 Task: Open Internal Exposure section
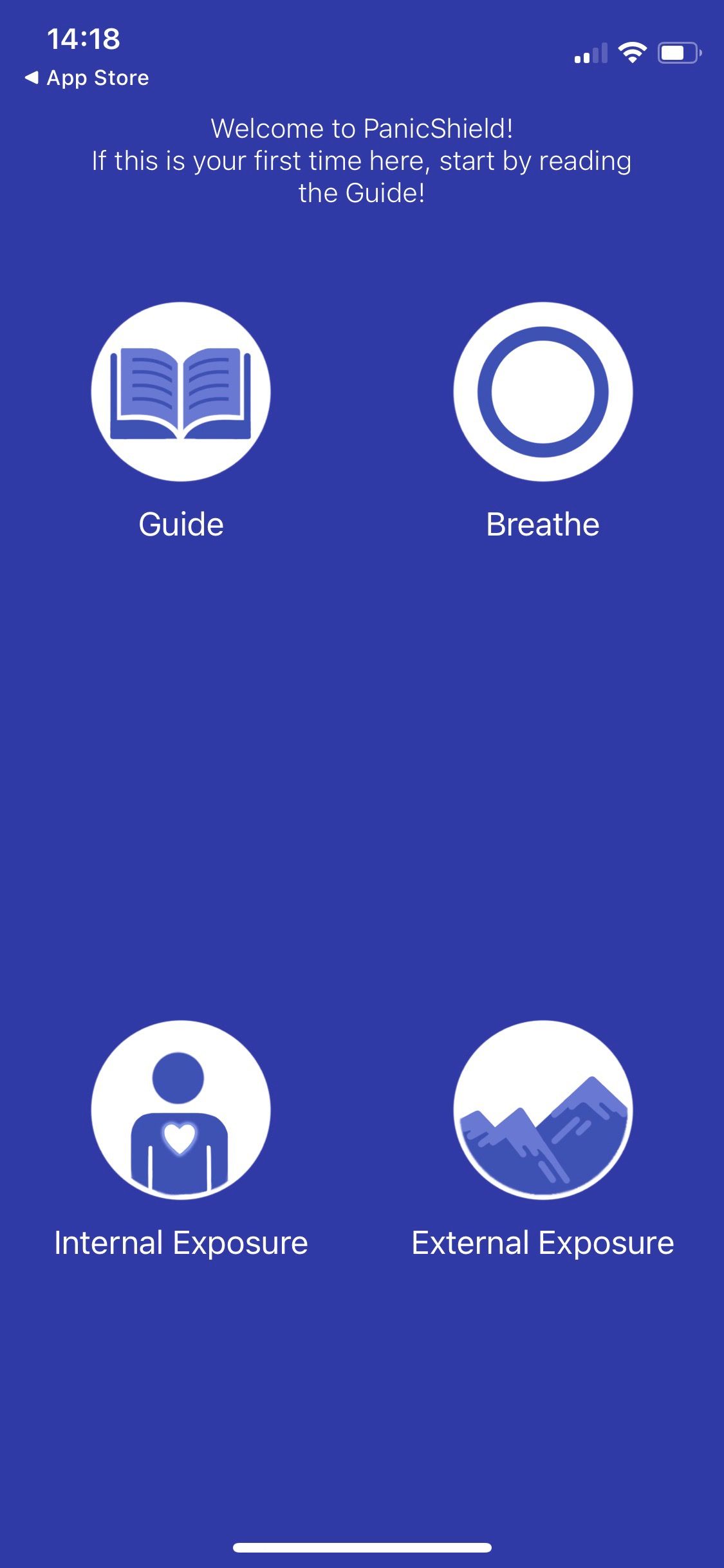pos(181,1110)
